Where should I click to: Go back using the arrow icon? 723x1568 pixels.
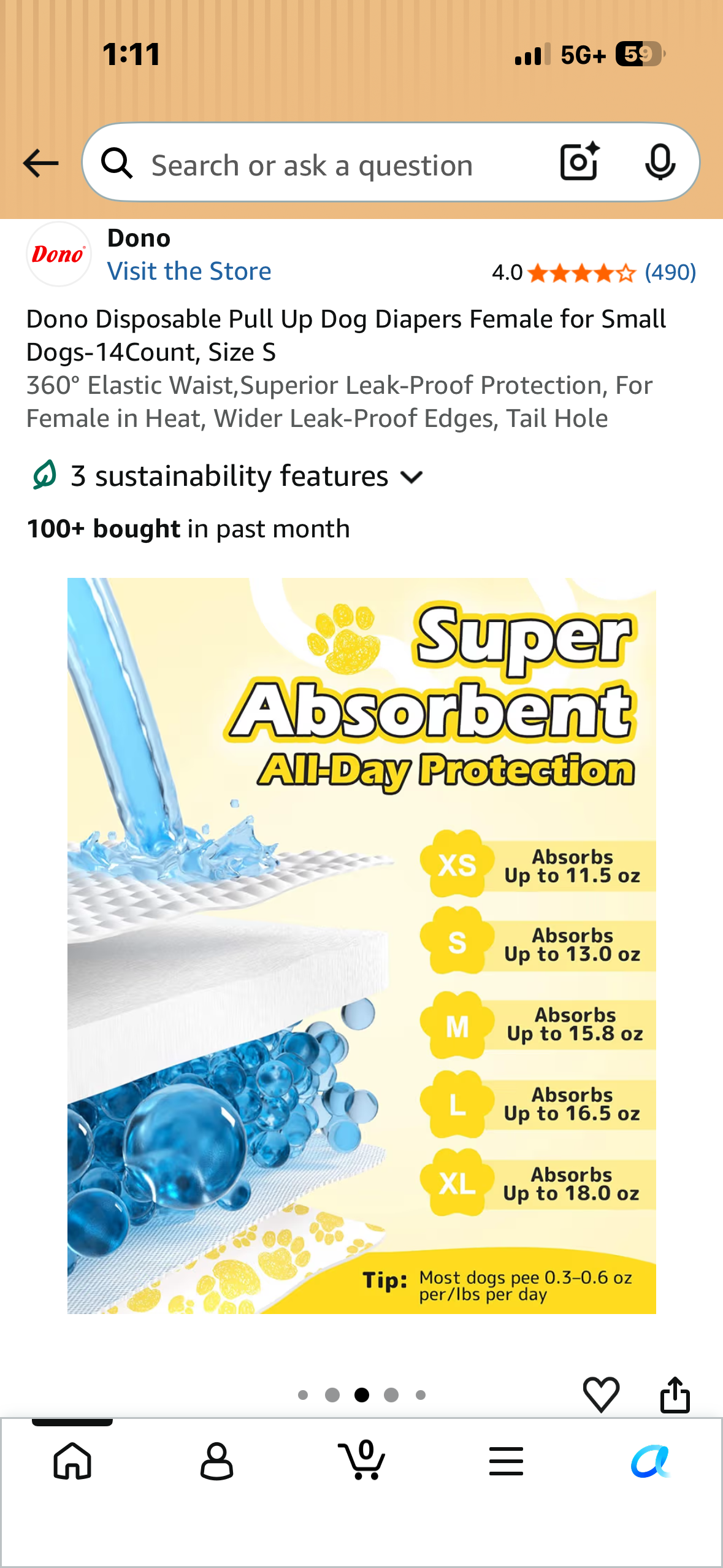(x=40, y=163)
